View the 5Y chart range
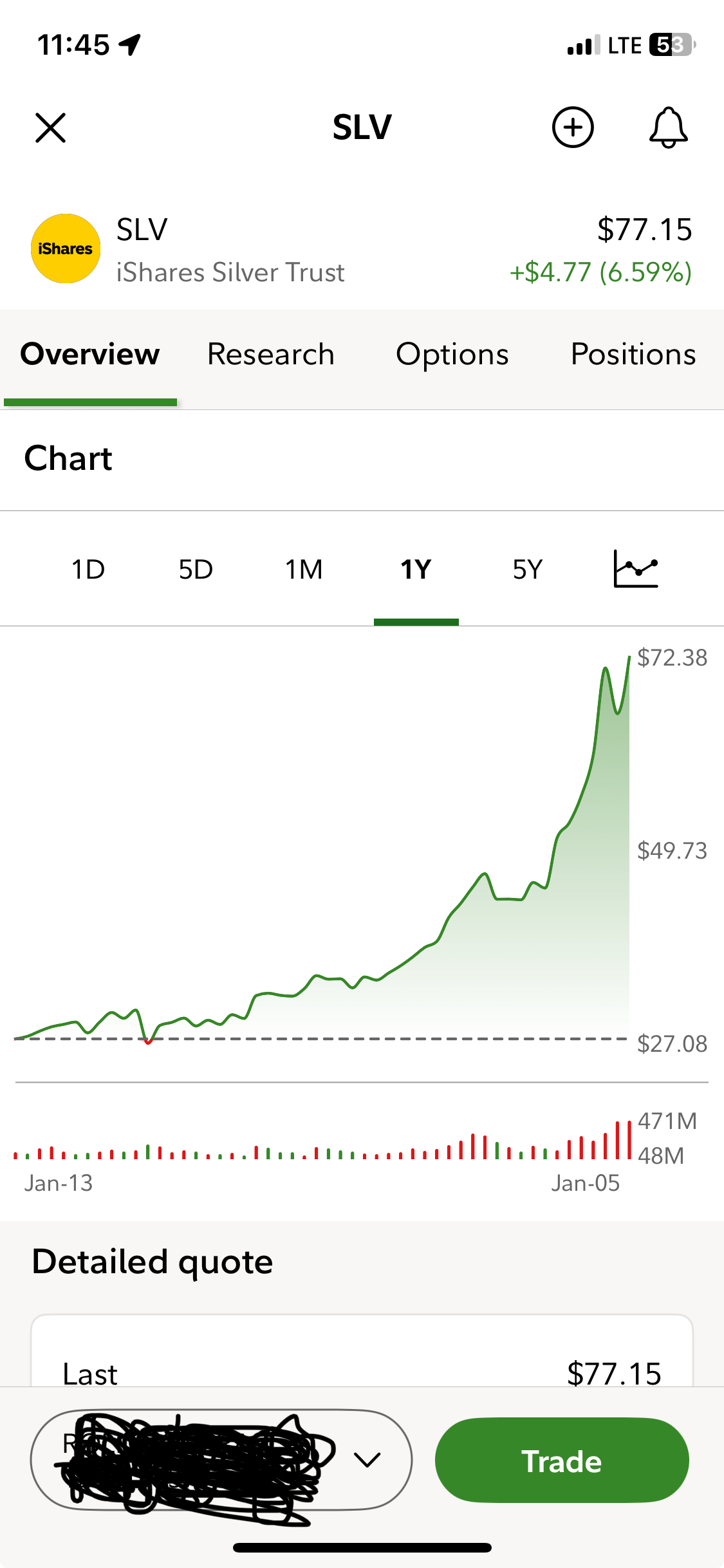The width and height of the screenshot is (724, 1568). click(527, 570)
